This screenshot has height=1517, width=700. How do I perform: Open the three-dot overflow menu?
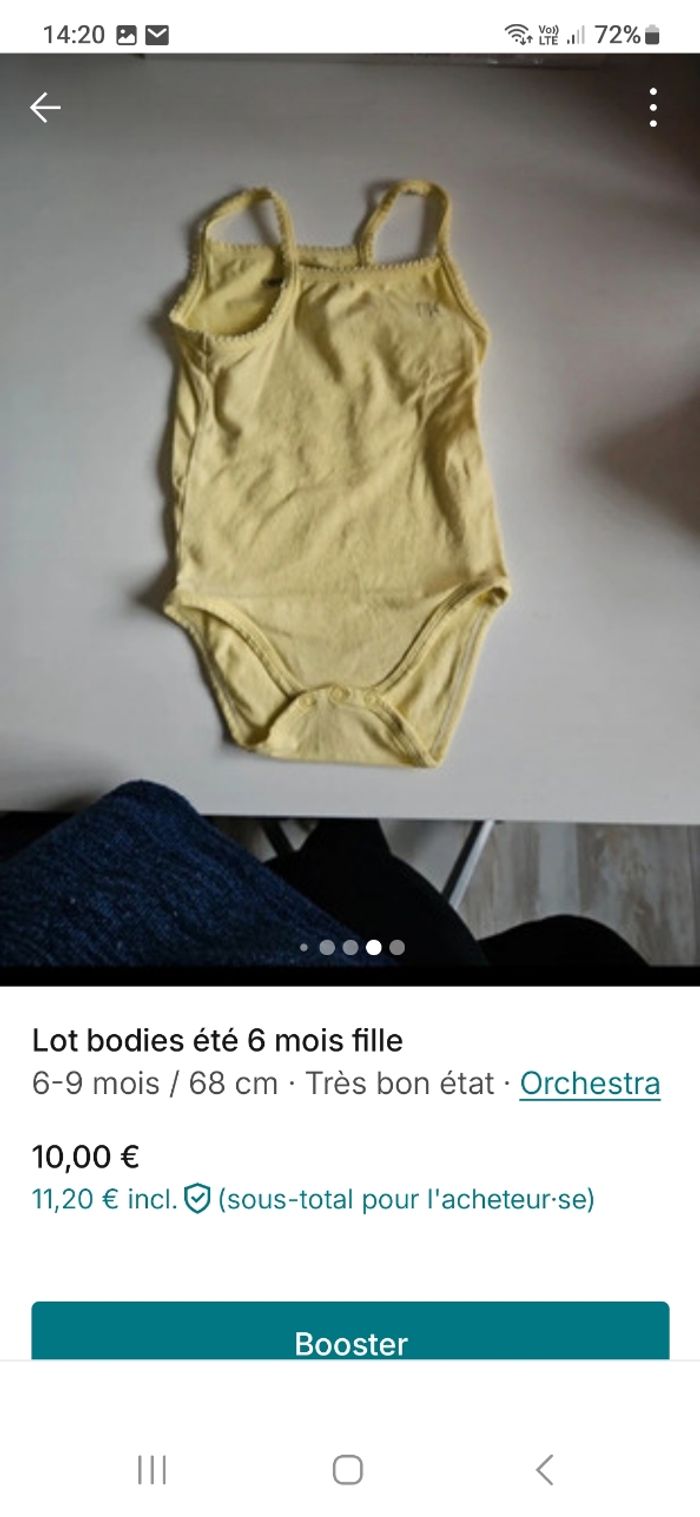coord(653,107)
